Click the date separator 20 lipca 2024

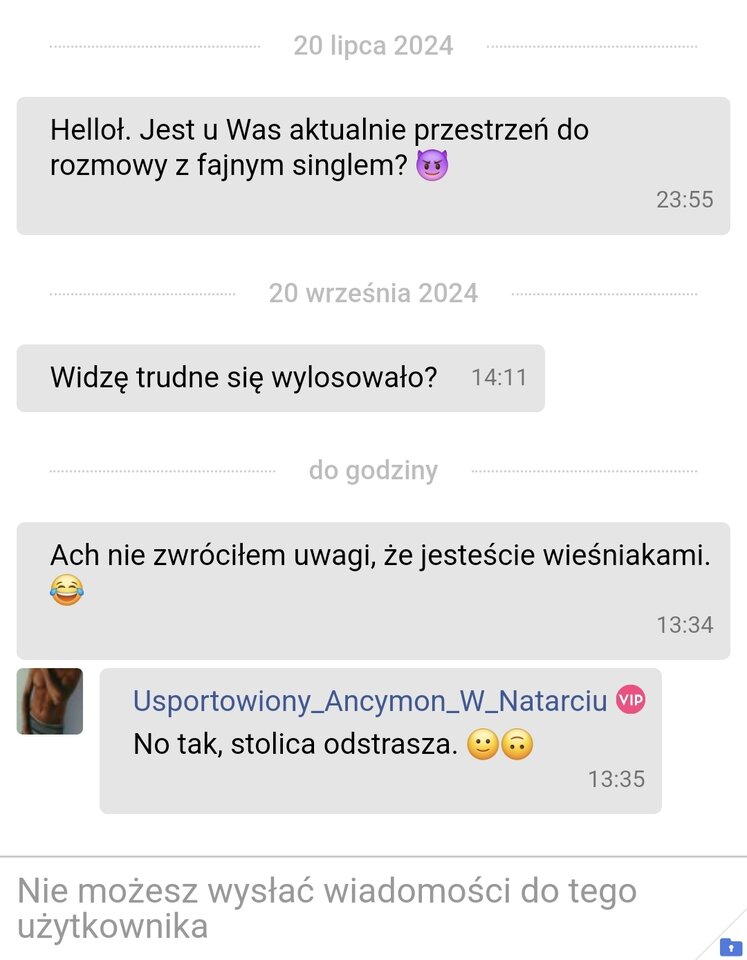pyautogui.click(x=373, y=45)
